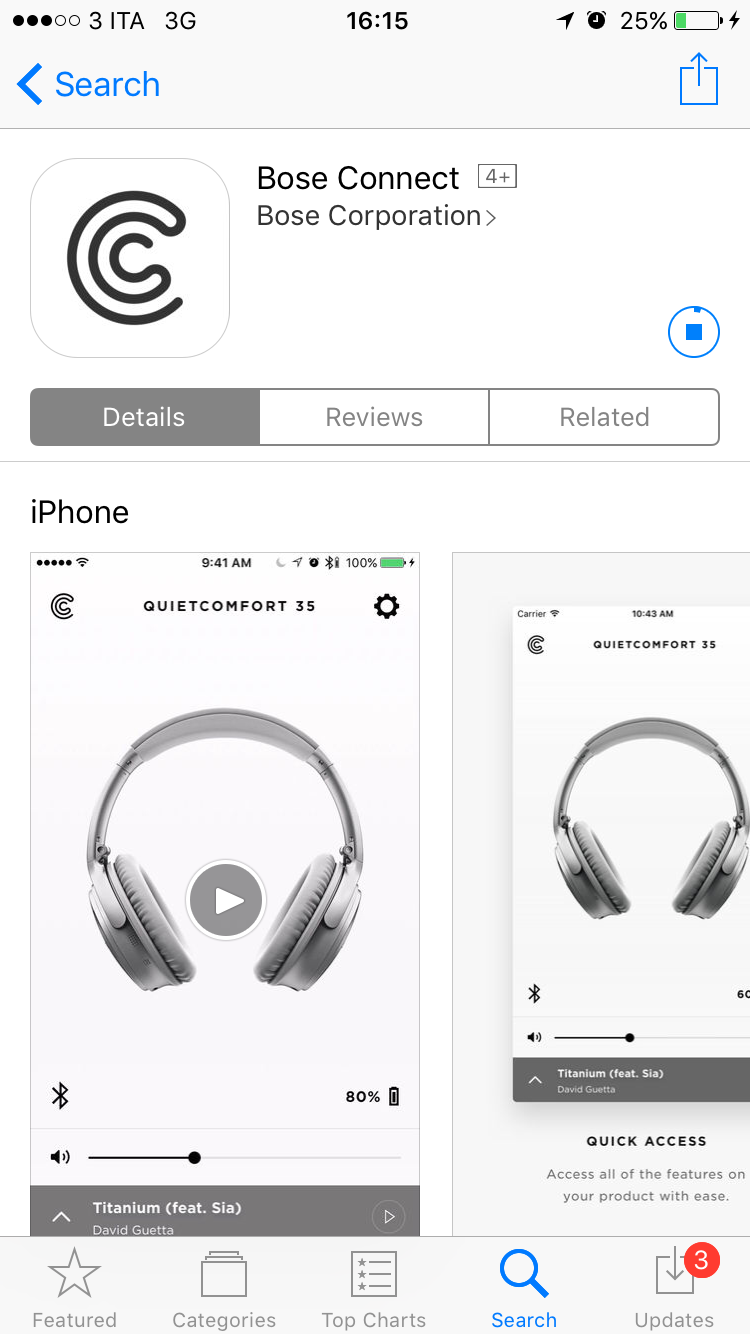Viewport: 750px width, 1334px height.
Task: Open Bose Corporation developer page
Action: pyautogui.click(x=376, y=216)
